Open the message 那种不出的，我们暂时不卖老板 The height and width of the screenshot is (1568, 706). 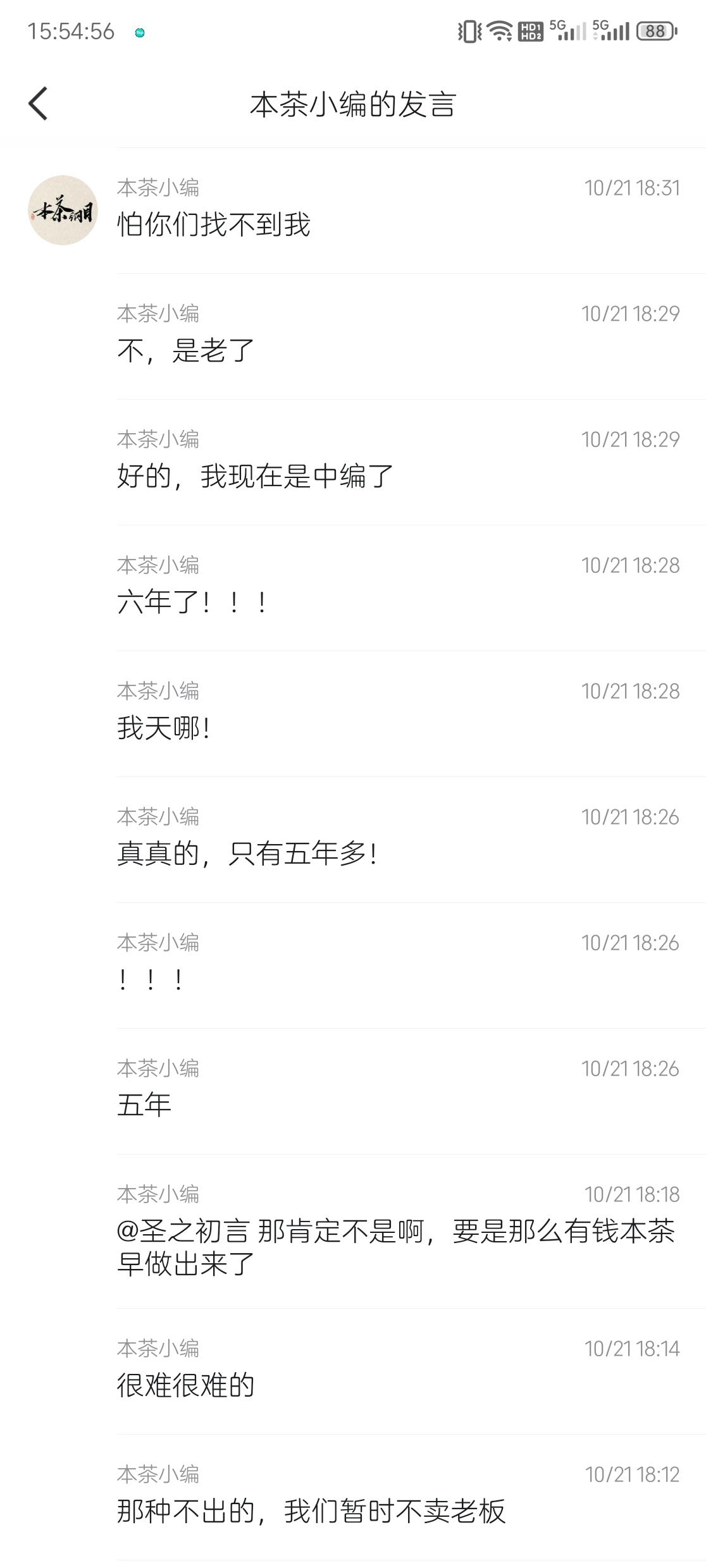point(311,1512)
